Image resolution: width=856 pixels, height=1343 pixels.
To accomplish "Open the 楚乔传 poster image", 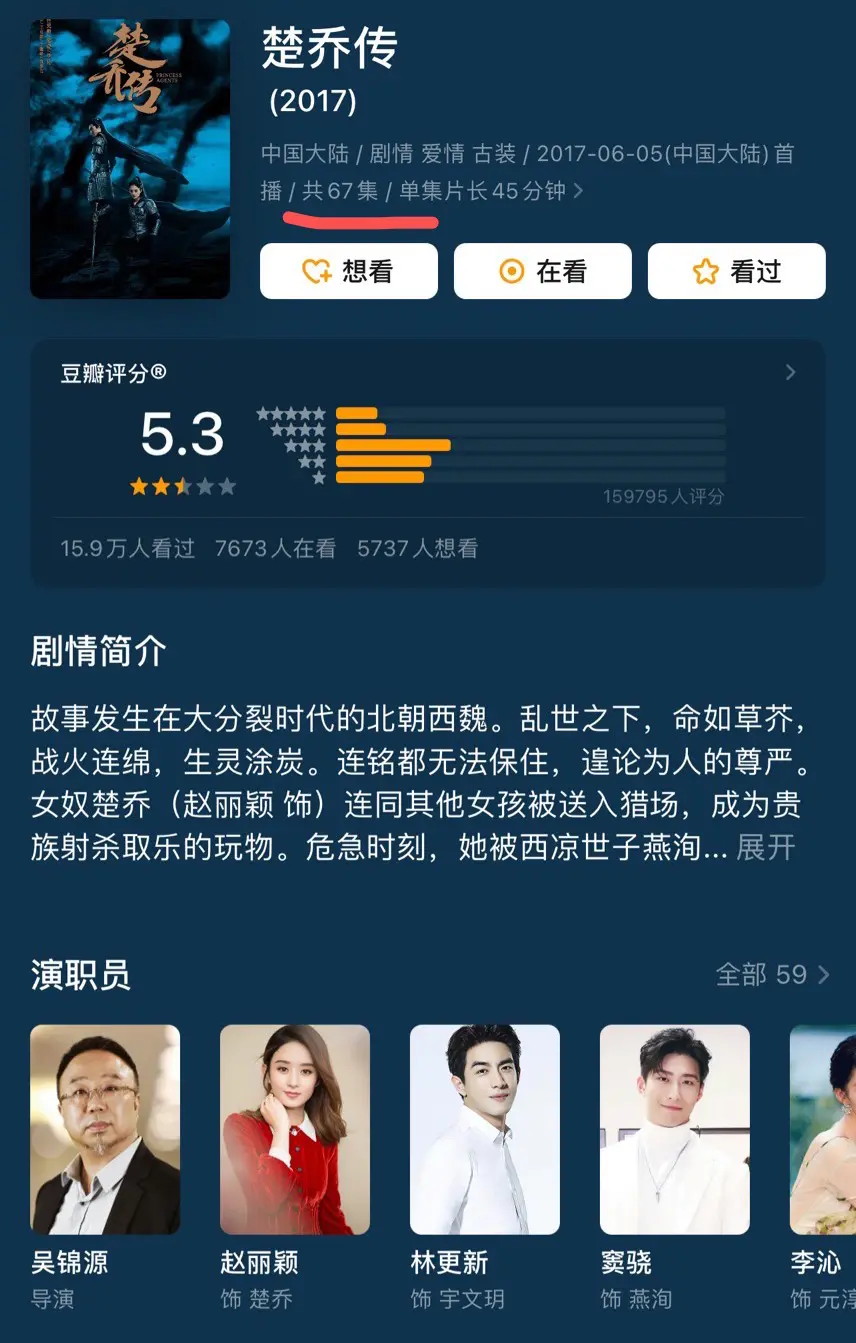I will coord(130,158).
